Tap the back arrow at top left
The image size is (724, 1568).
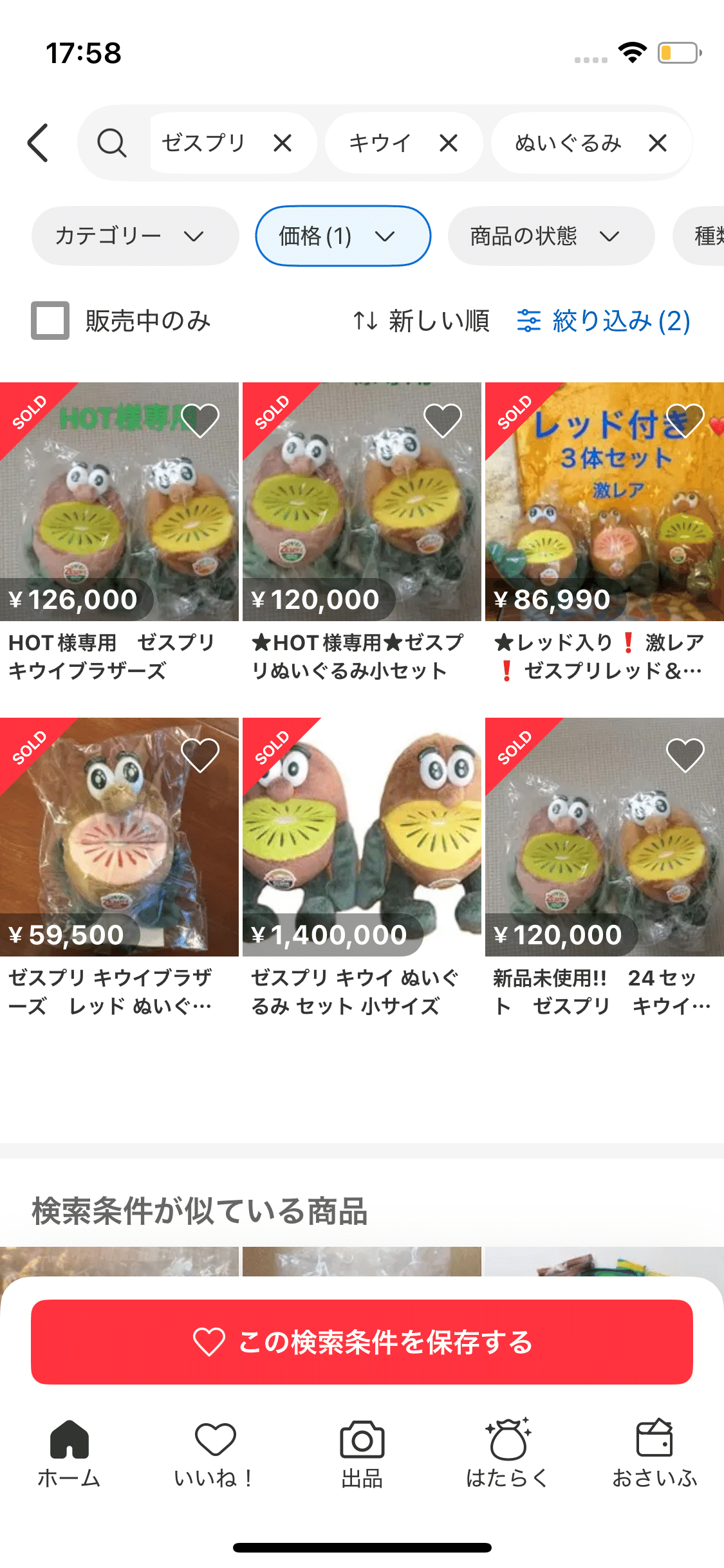39,142
